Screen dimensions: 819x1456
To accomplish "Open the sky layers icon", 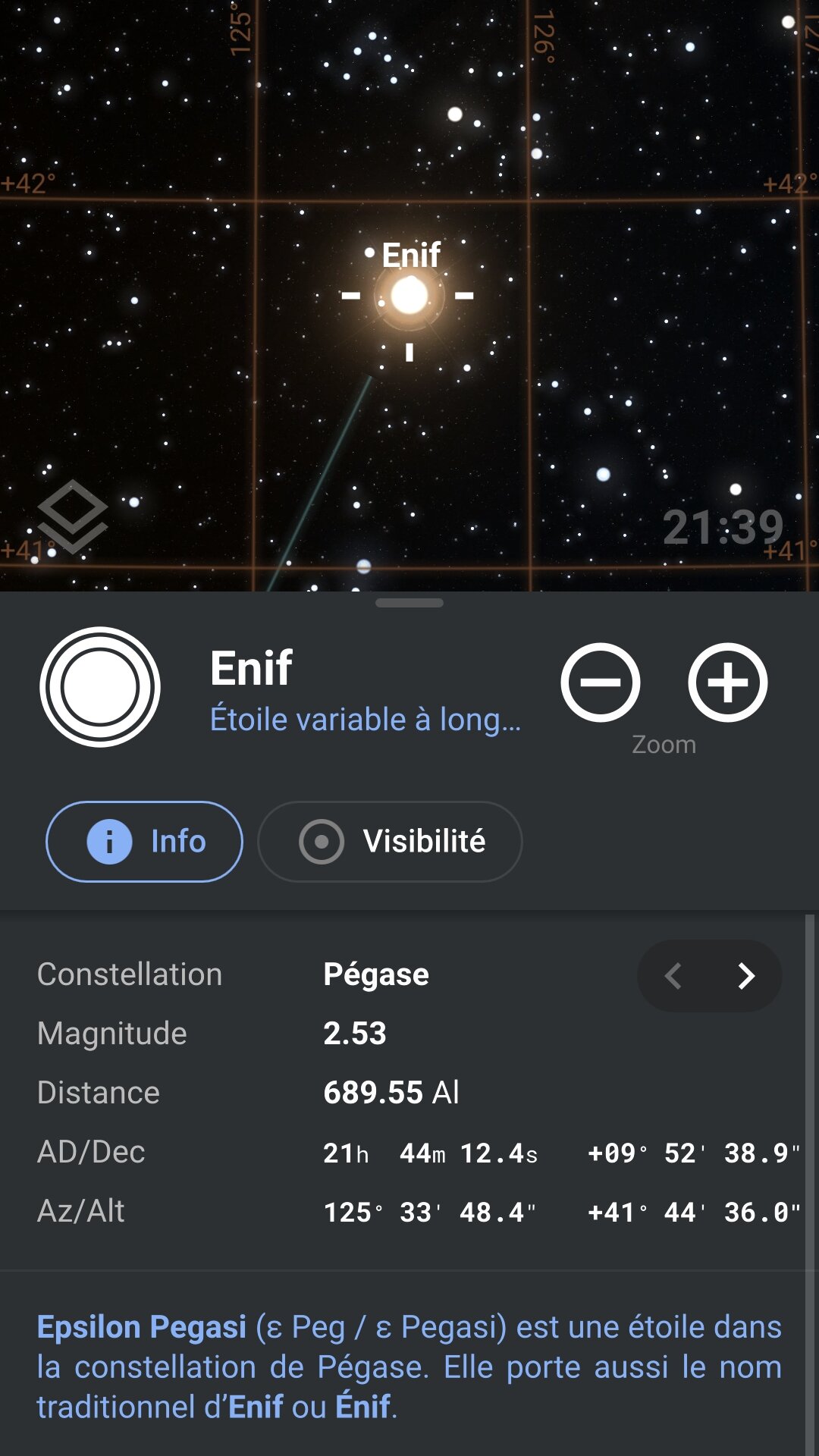I will [72, 517].
